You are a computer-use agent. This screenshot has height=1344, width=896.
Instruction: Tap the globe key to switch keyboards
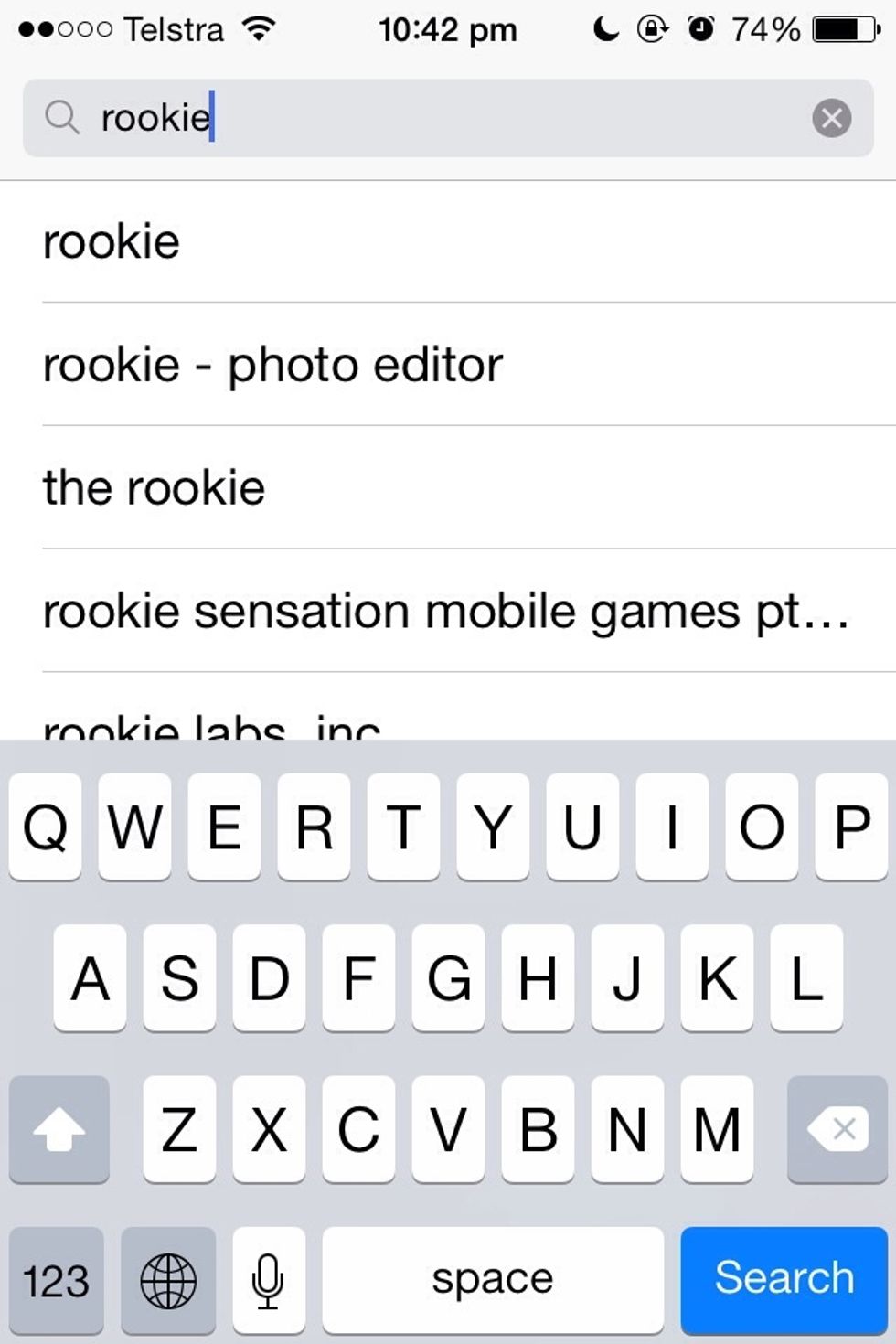click(166, 1278)
